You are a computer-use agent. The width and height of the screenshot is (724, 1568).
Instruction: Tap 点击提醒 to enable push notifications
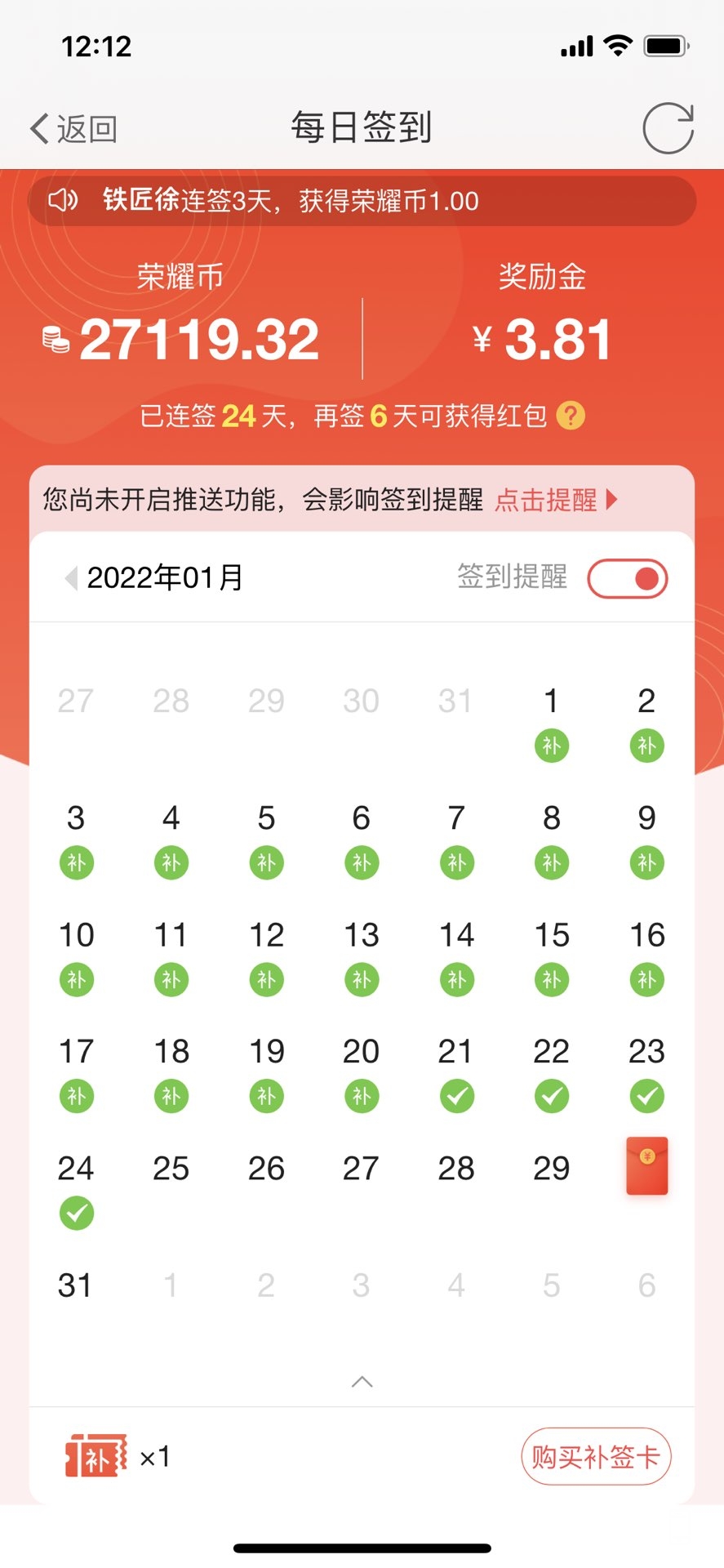point(555,500)
